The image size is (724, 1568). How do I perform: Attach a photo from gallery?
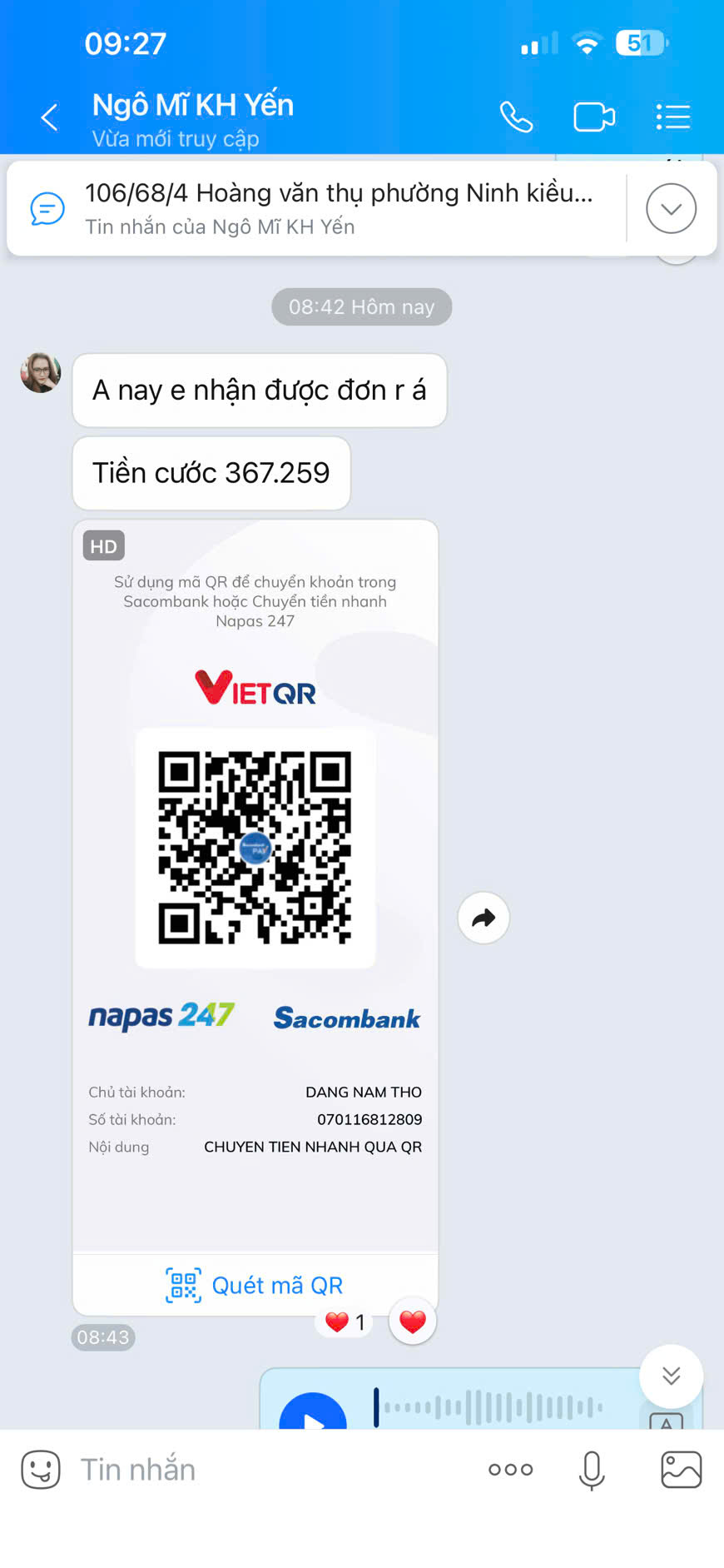[681, 1470]
